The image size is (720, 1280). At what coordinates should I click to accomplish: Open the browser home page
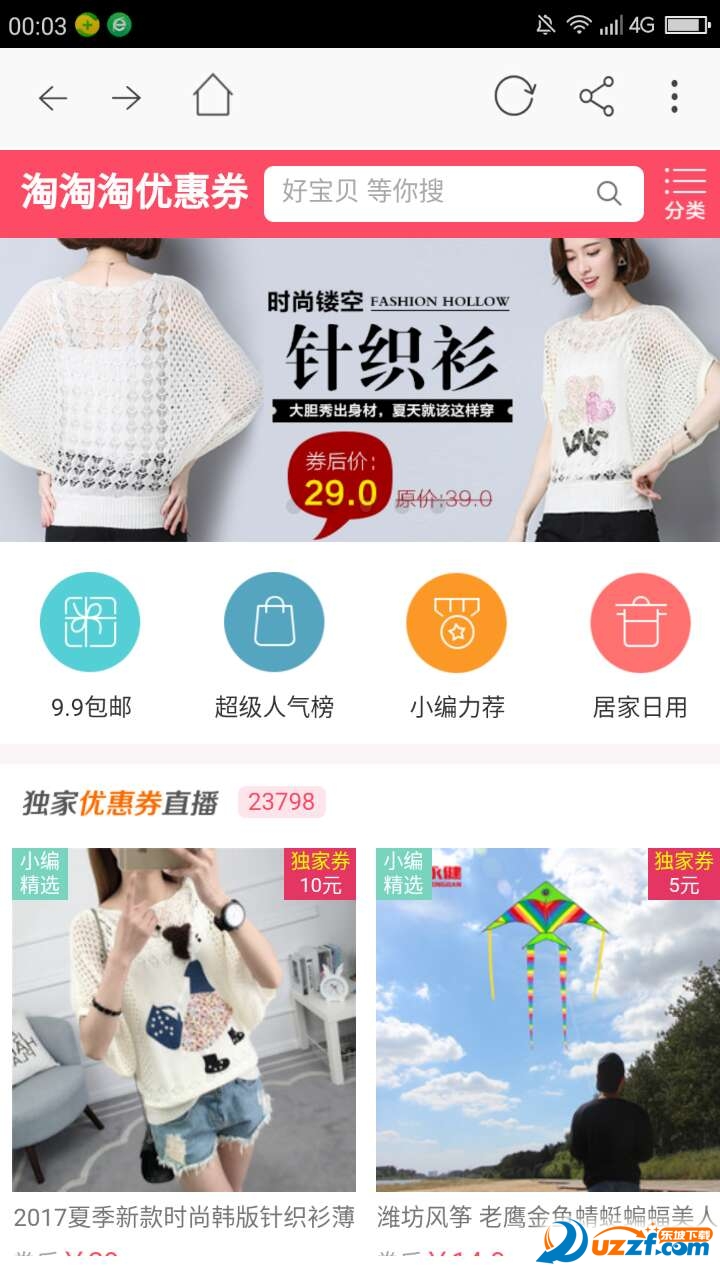click(x=212, y=97)
